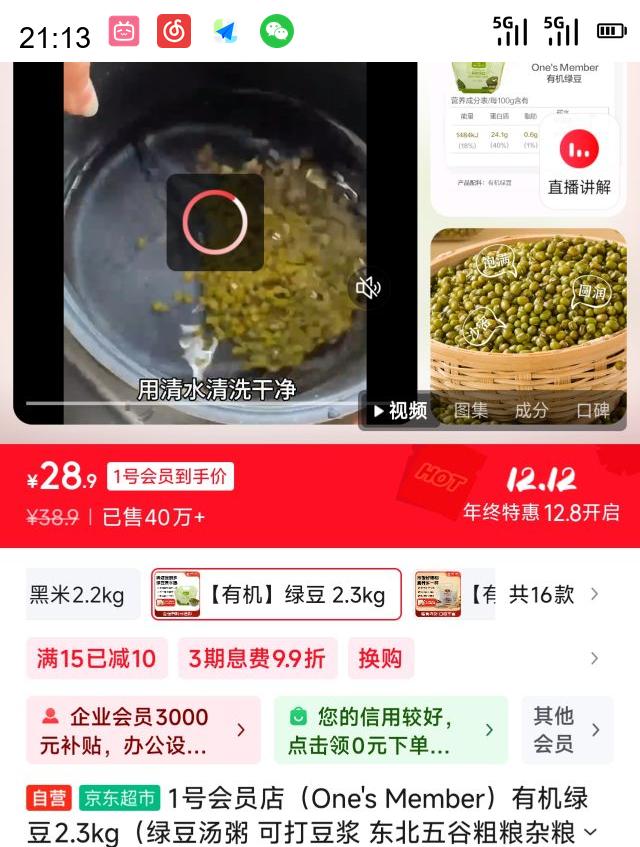This screenshot has width=640, height=847.
Task: Open the 换购 add-on deal
Action: click(x=380, y=658)
